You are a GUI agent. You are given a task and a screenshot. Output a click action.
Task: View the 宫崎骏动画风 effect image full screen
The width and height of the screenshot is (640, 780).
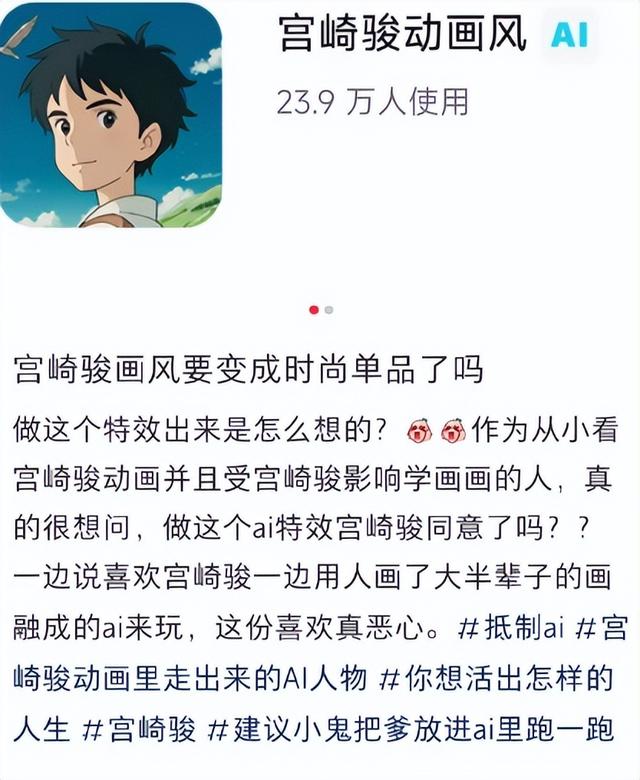coord(111,114)
